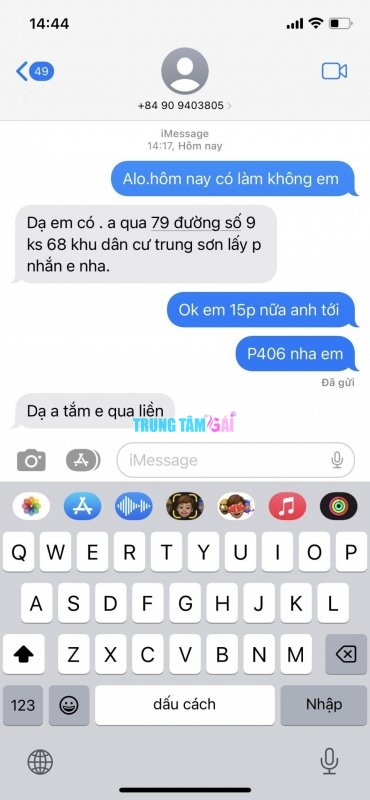Open the camera to attach a photo
The width and height of the screenshot is (370, 800).
[x=31, y=460]
